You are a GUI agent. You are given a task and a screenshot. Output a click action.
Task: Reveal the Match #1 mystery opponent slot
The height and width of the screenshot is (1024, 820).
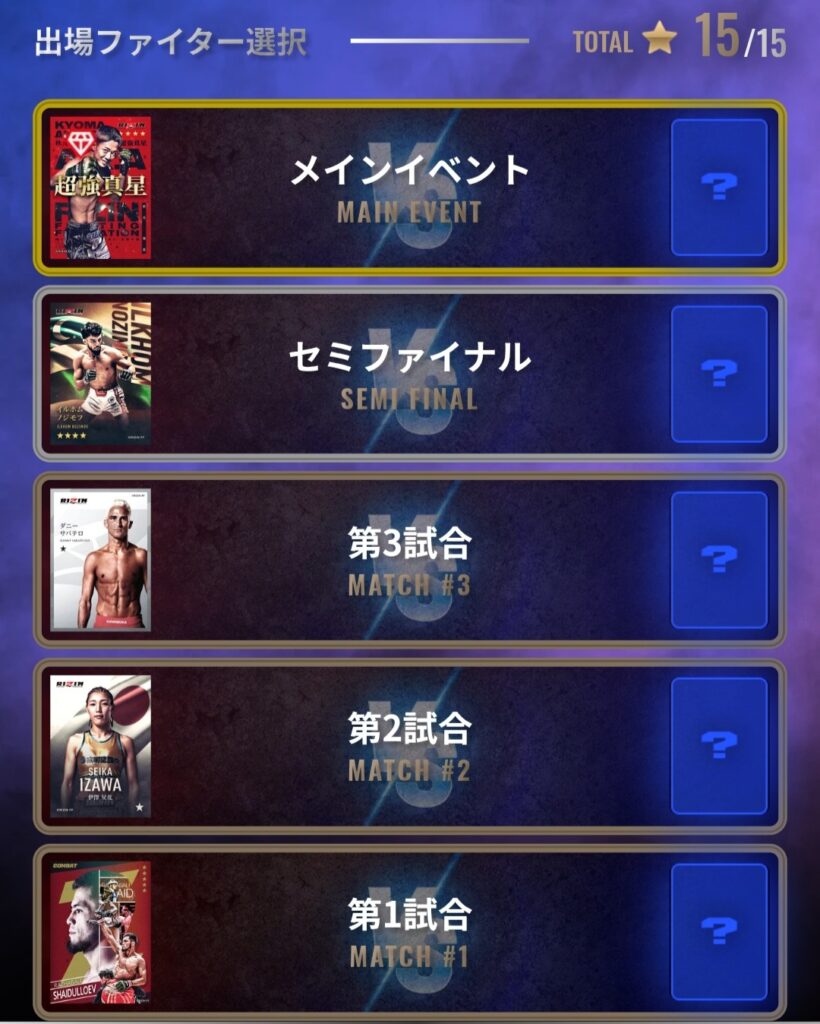(x=719, y=931)
